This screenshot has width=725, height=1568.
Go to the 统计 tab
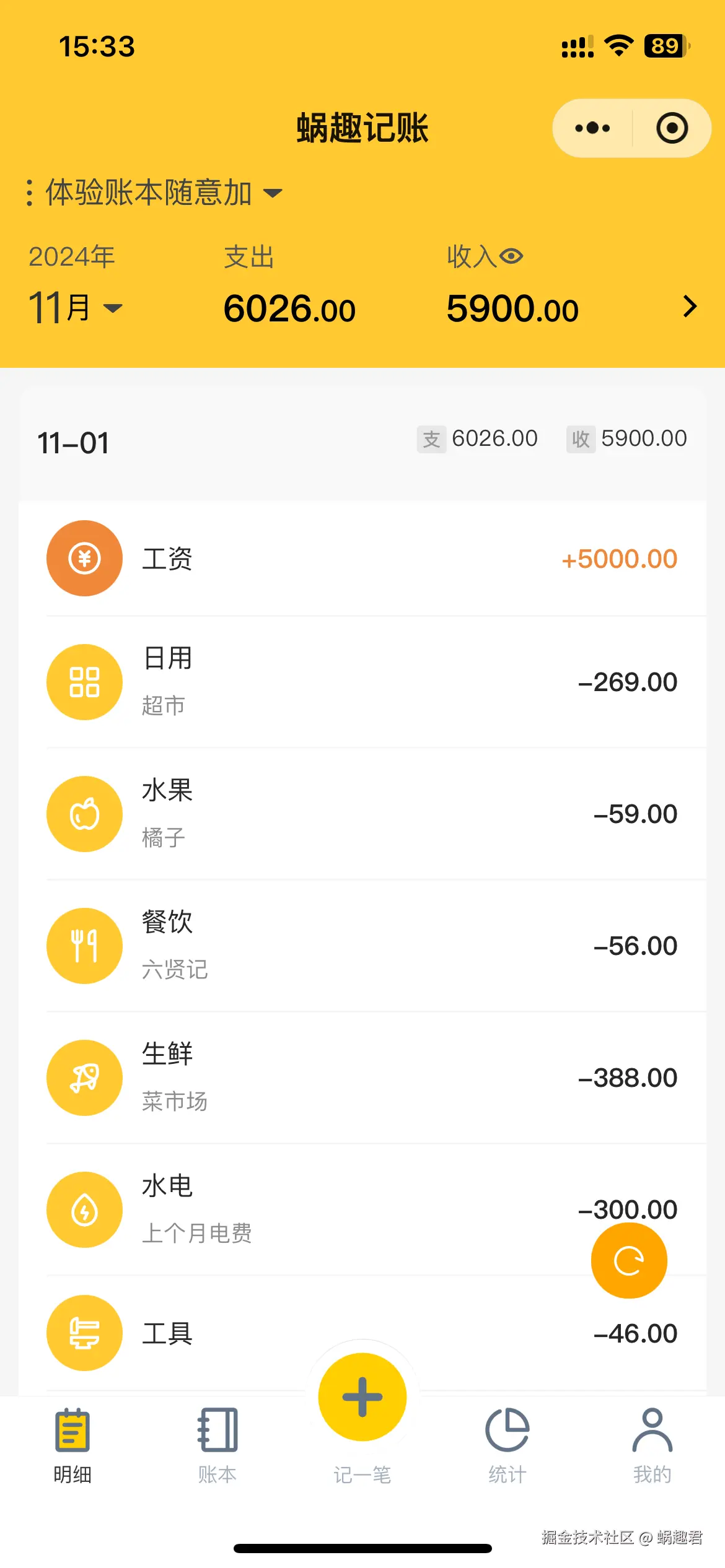pos(507,1446)
